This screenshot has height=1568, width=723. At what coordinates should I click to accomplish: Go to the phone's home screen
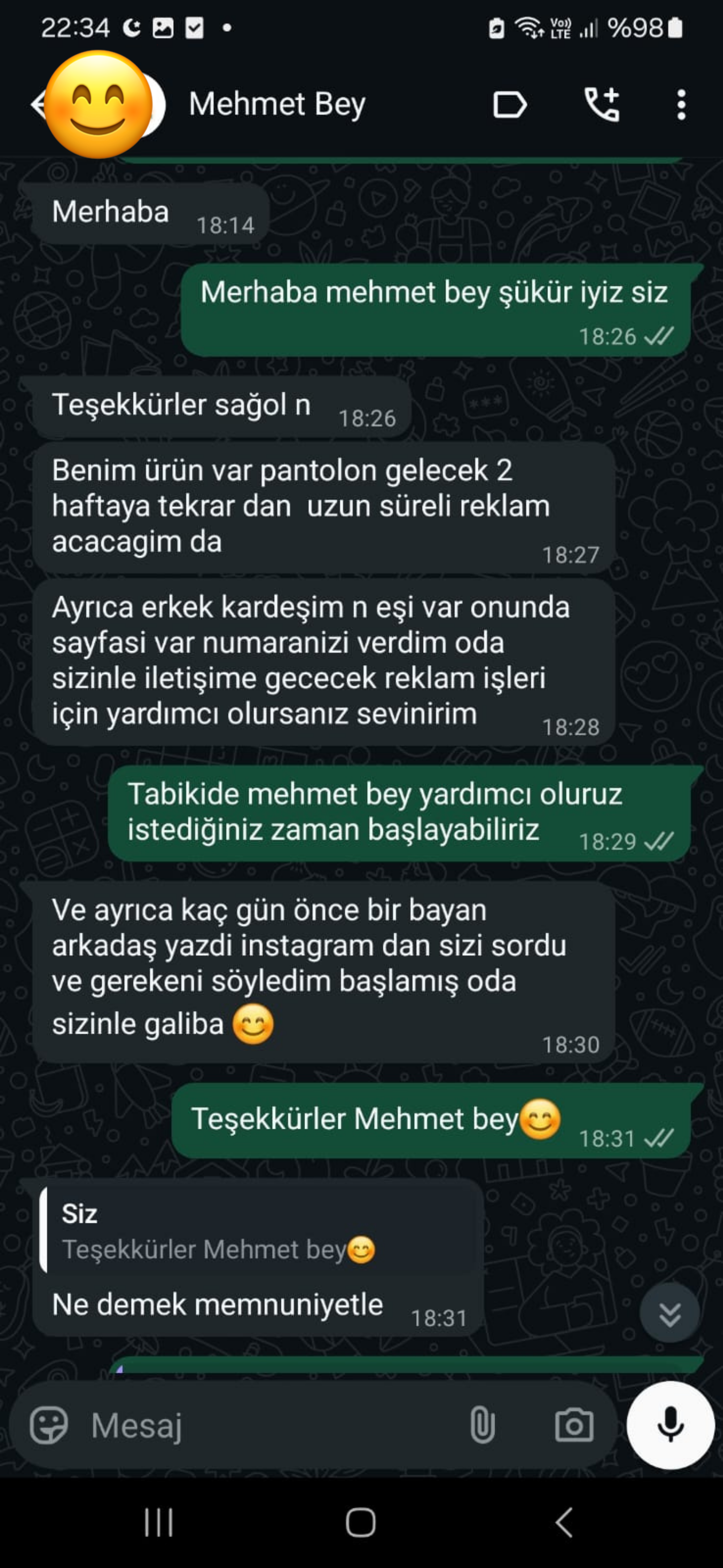tap(361, 1523)
